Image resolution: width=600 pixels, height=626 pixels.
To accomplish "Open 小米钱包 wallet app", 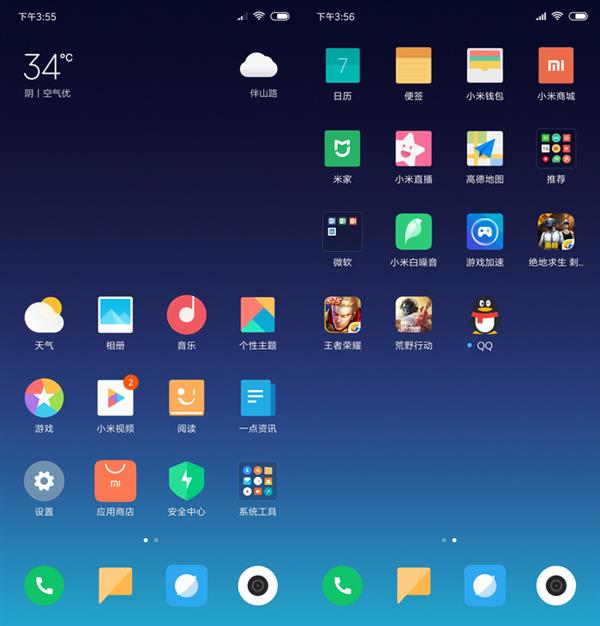I will (485, 66).
